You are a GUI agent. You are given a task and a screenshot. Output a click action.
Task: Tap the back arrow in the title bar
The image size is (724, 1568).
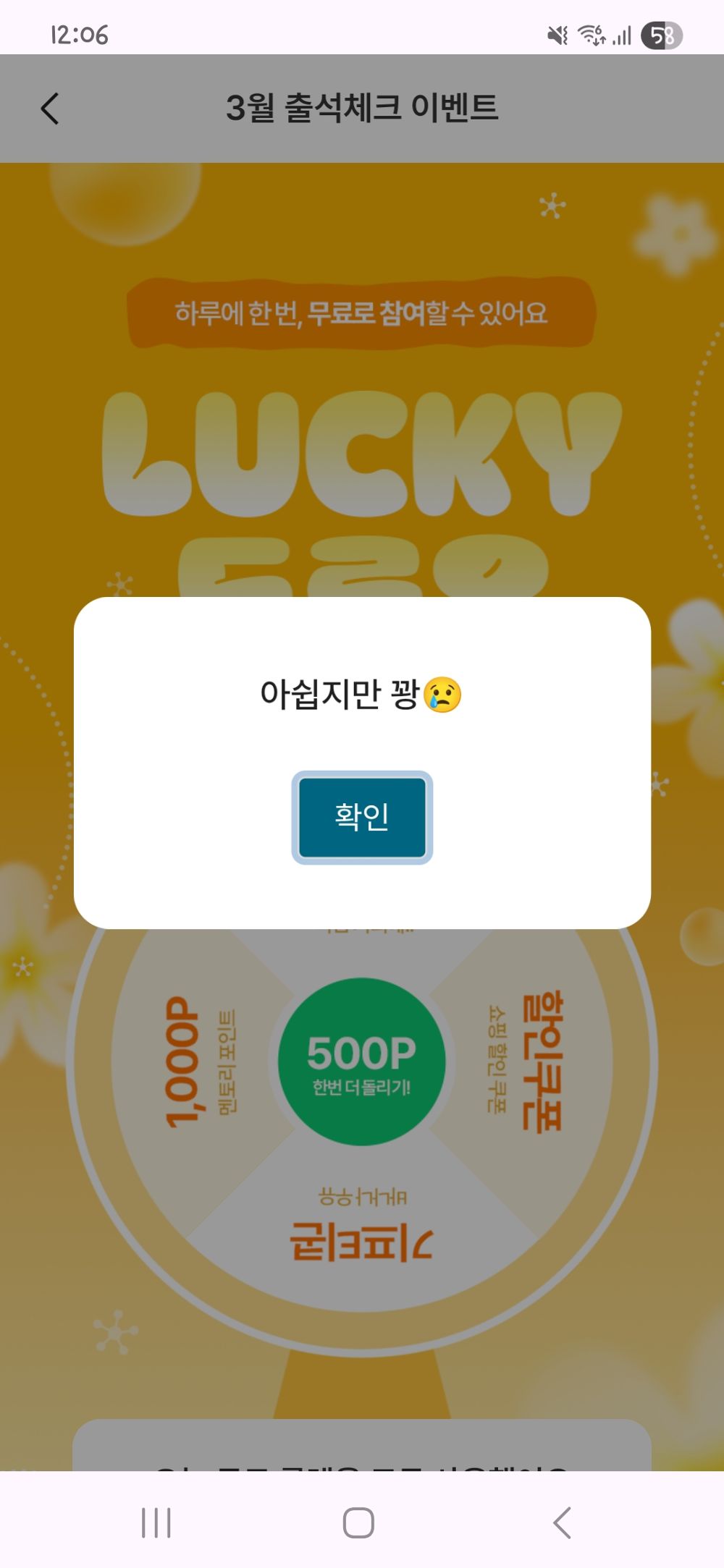coord(49,107)
